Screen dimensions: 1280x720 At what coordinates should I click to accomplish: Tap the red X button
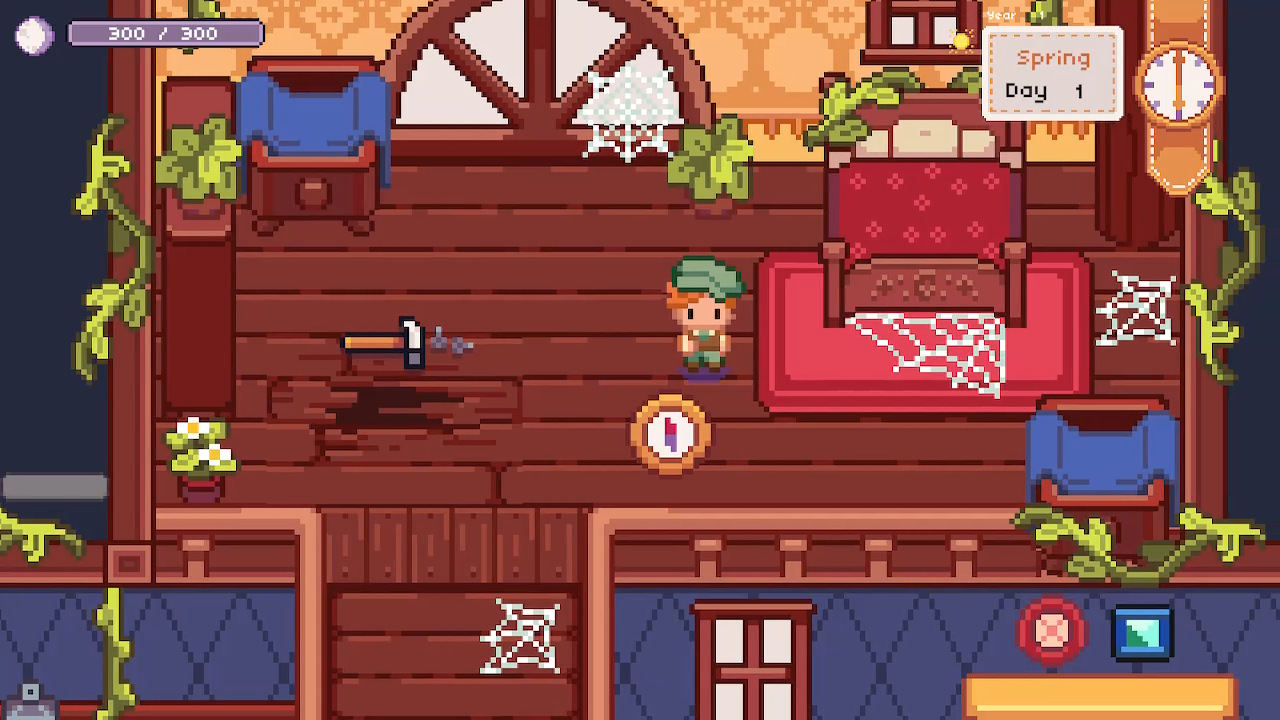1051,631
